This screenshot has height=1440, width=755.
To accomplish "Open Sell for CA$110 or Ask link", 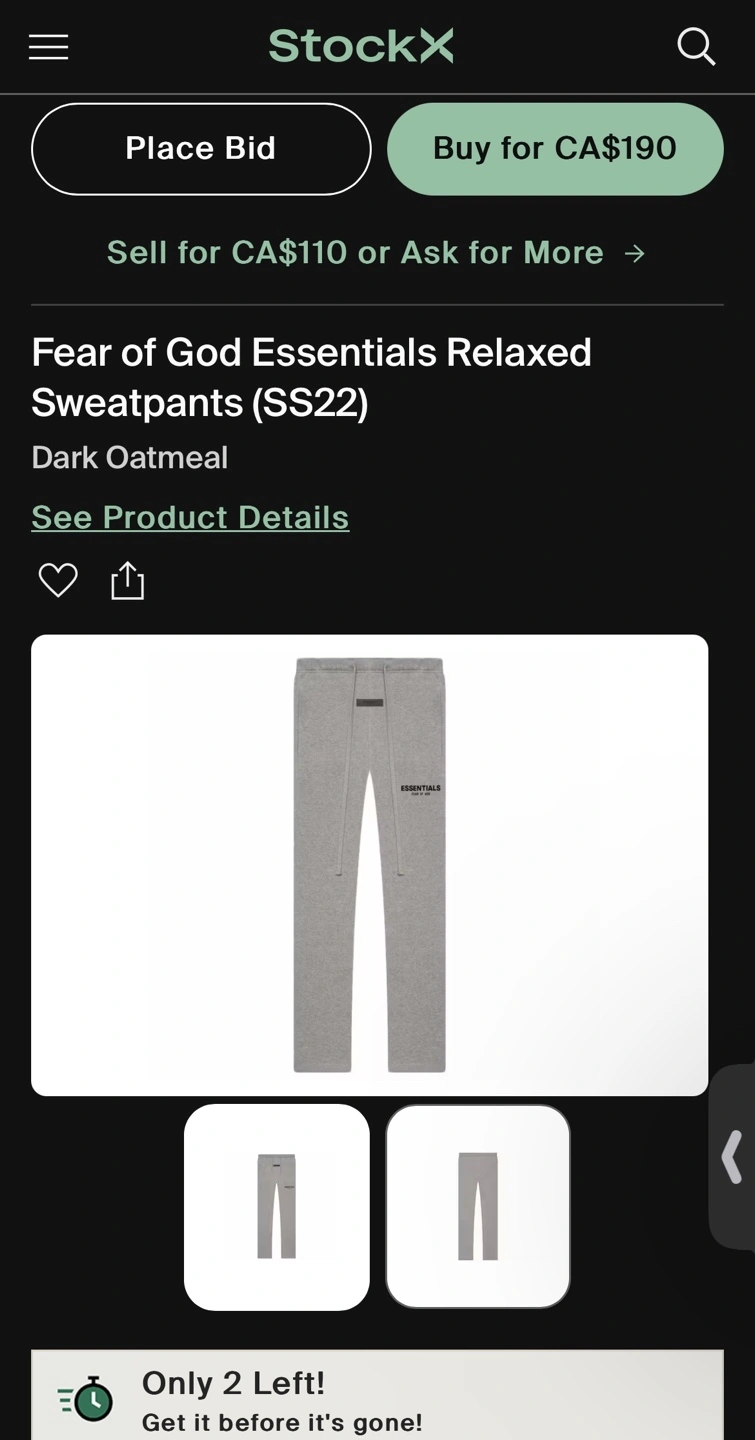I will 376,252.
